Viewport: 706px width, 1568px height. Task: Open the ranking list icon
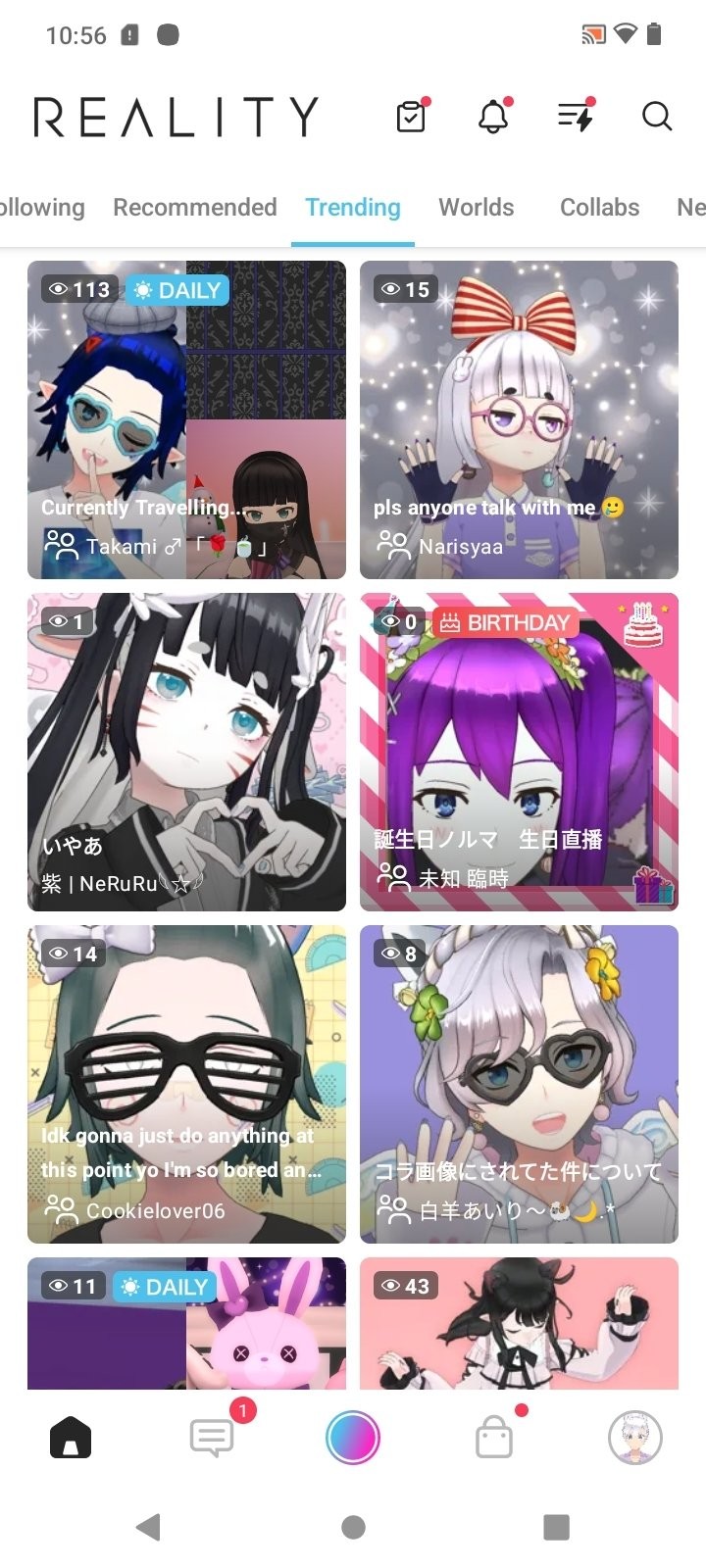pos(576,117)
